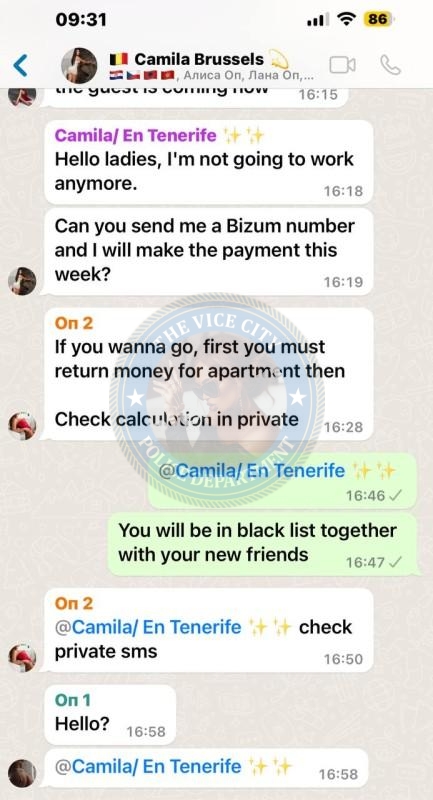433x800 pixels.
Task: Start a voice call with the group
Action: [x=391, y=65]
